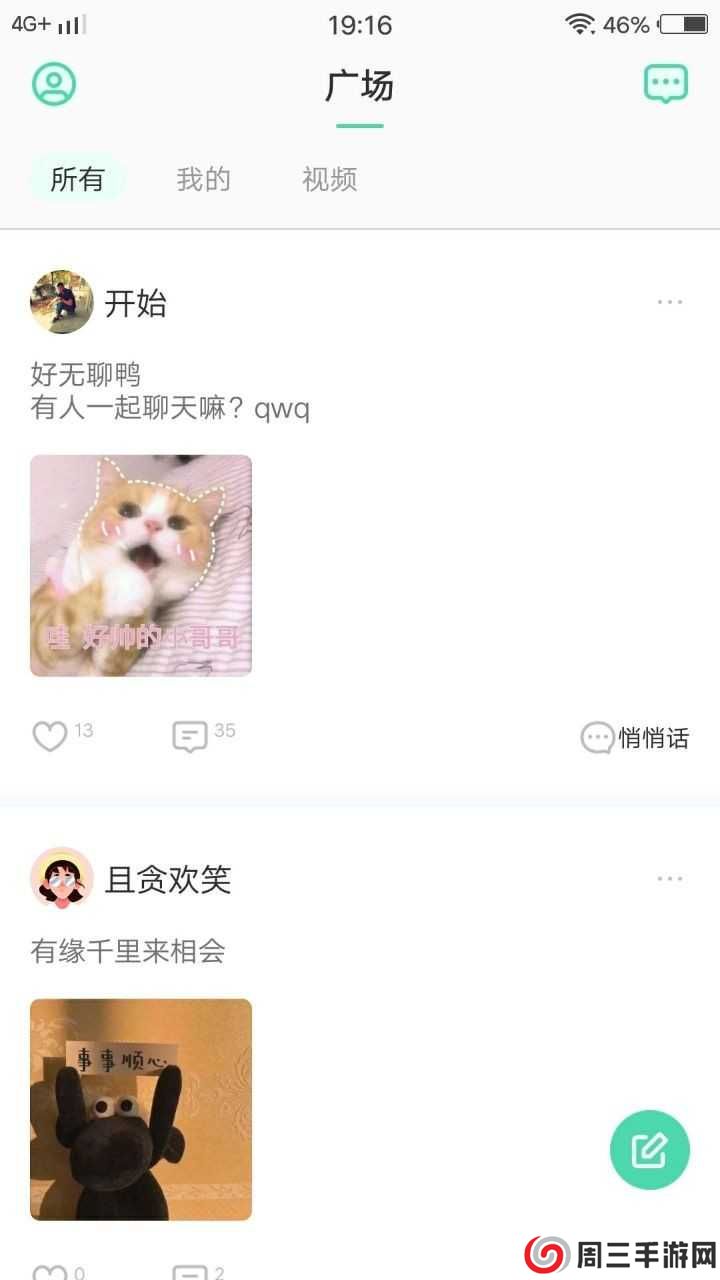Viewport: 720px width, 1280px height.
Task: Open 且贪欢笑's username link
Action: (x=169, y=880)
